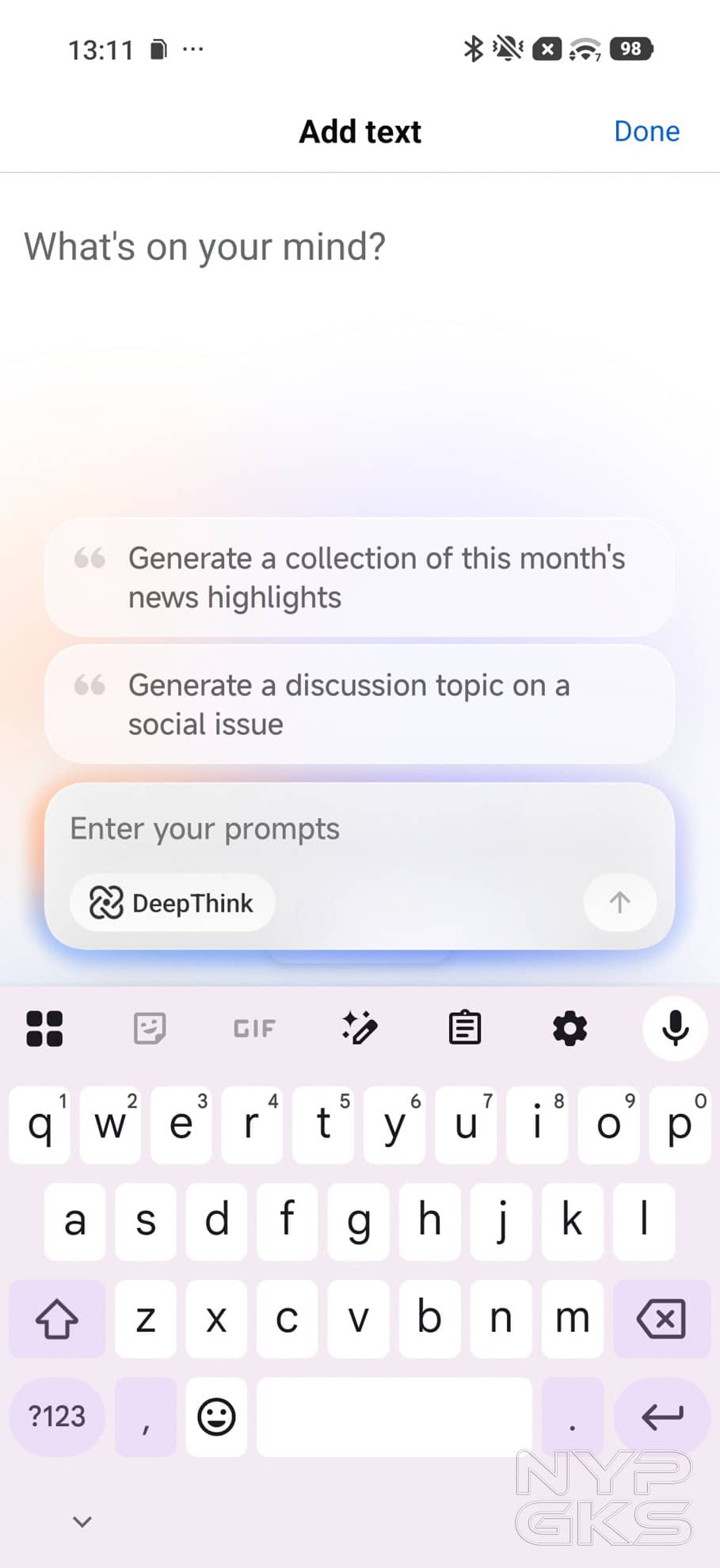Open the clipboard panel on the keyboard

coord(464,1027)
